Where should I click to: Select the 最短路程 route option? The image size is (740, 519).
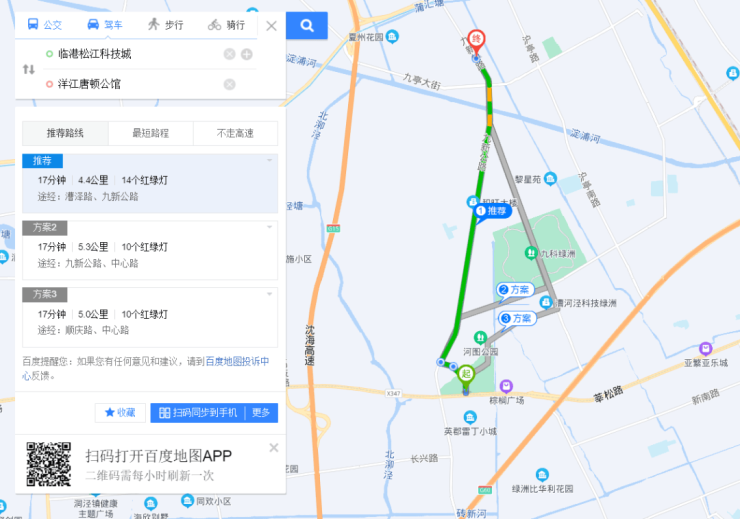pyautogui.click(x=150, y=133)
